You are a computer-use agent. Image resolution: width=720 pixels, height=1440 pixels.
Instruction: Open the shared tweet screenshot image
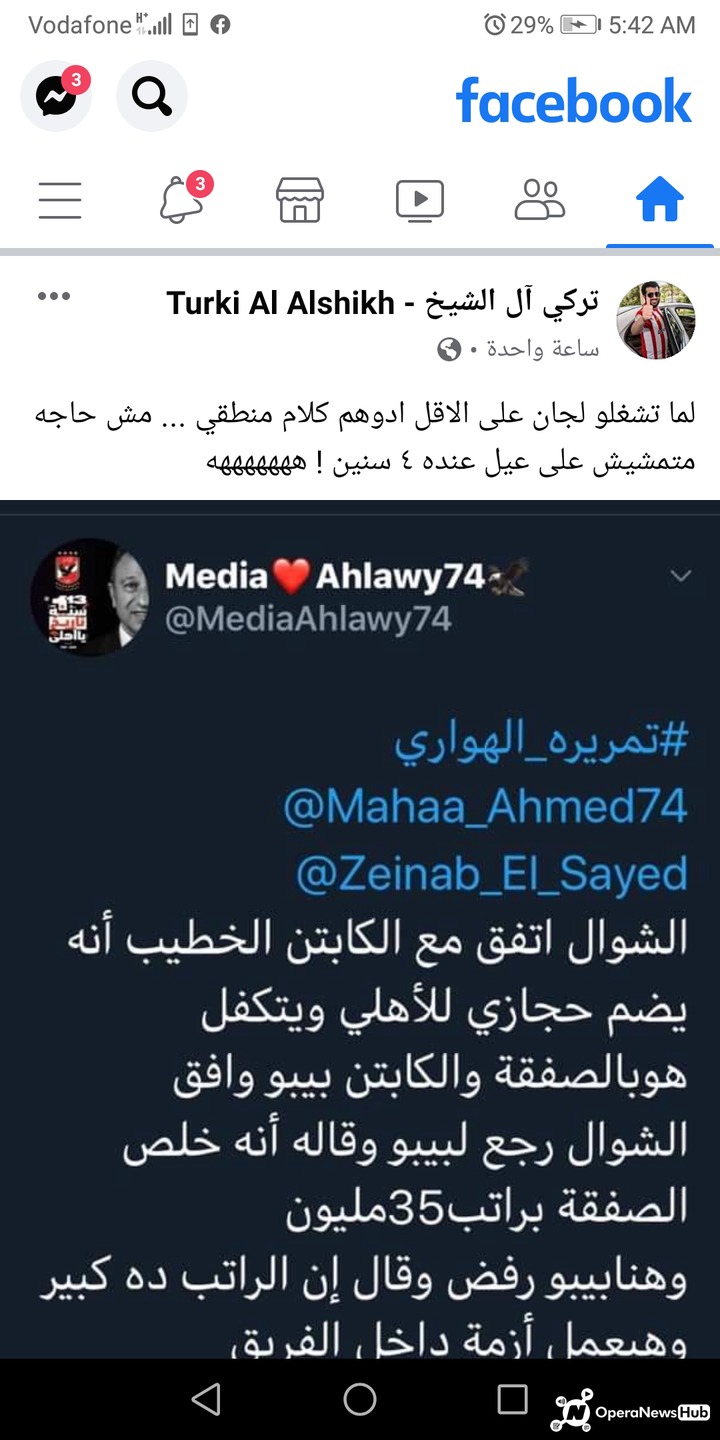tap(360, 930)
